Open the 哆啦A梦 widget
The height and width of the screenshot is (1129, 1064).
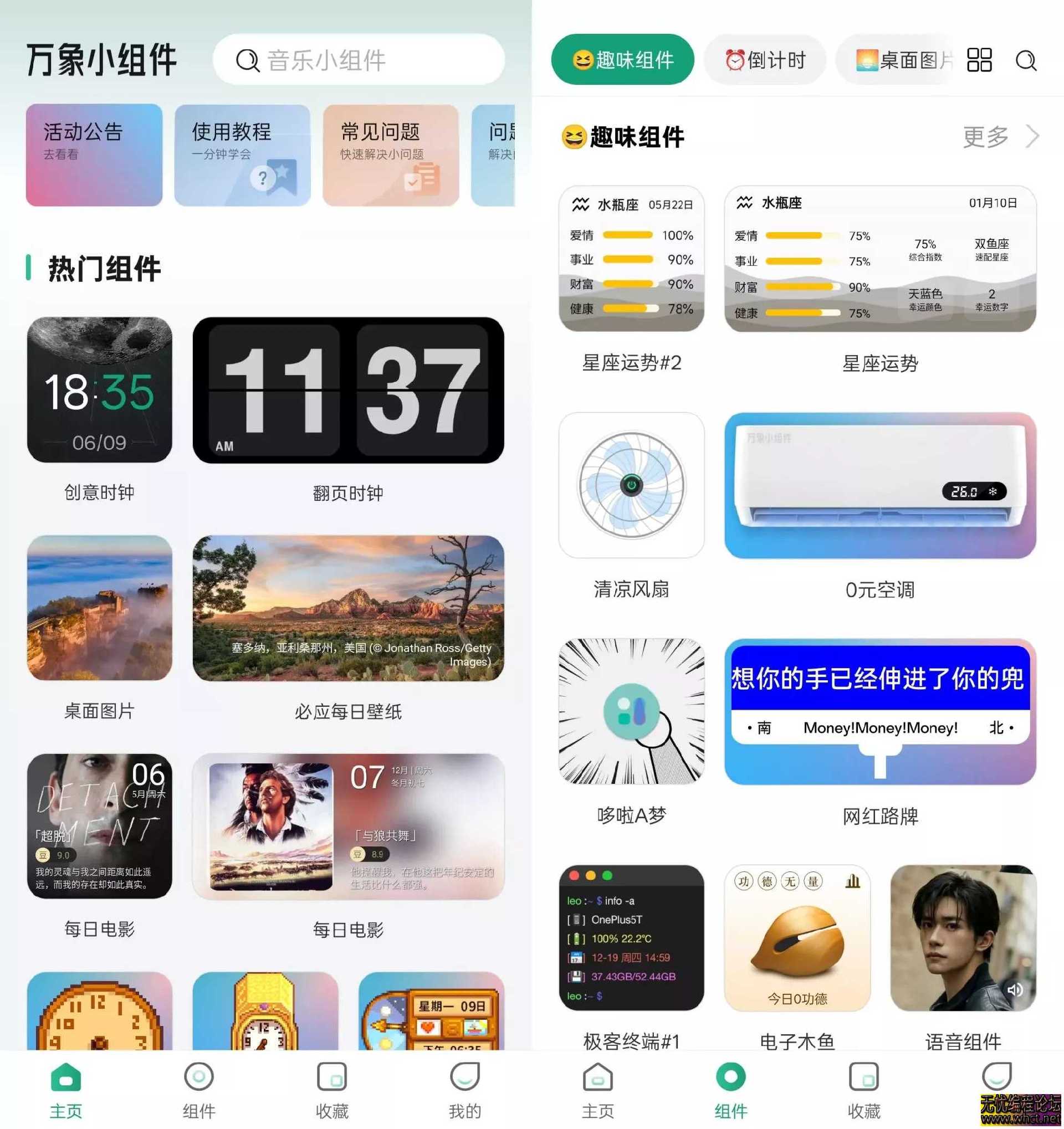click(x=631, y=711)
